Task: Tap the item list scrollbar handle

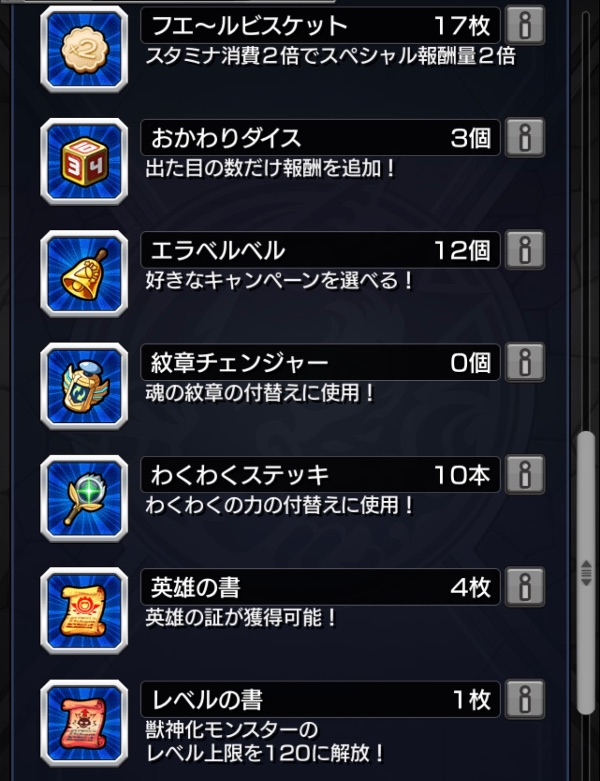Action: point(587,574)
